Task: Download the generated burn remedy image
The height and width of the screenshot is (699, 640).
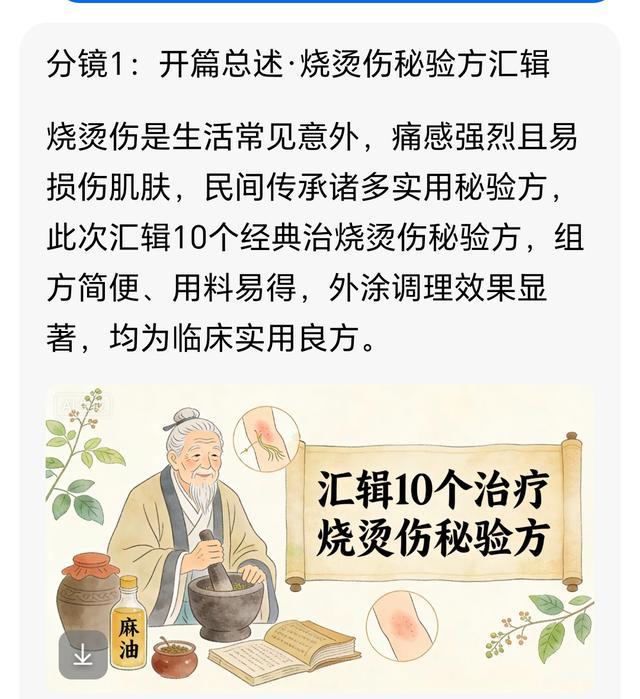Action: (x=82, y=655)
